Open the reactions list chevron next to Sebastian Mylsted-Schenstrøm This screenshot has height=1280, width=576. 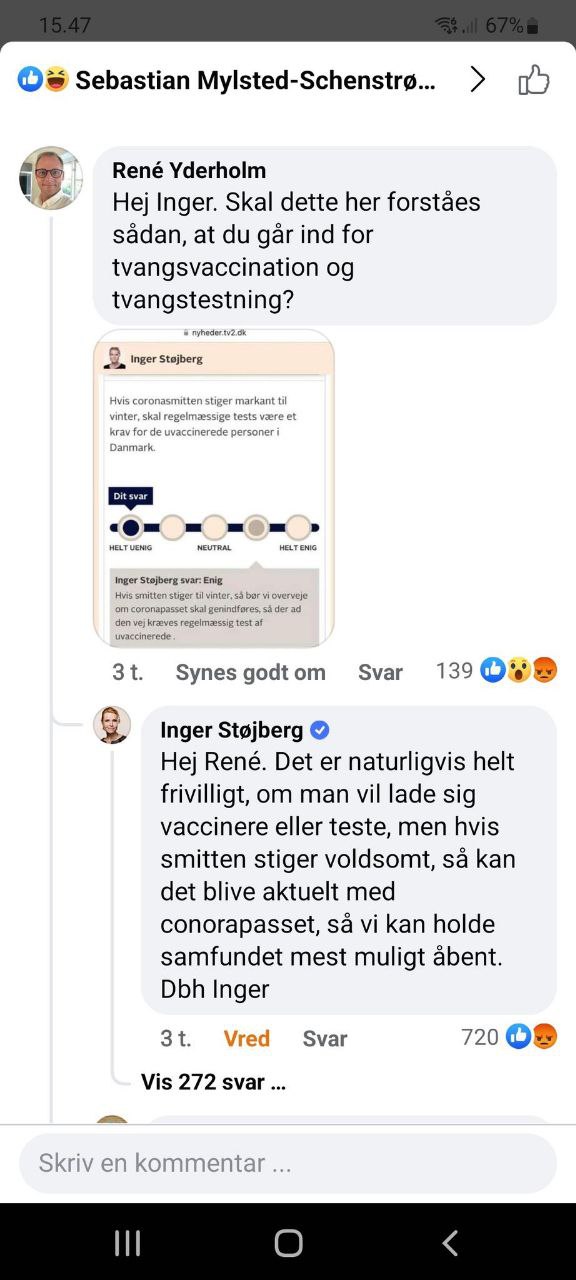[478, 80]
